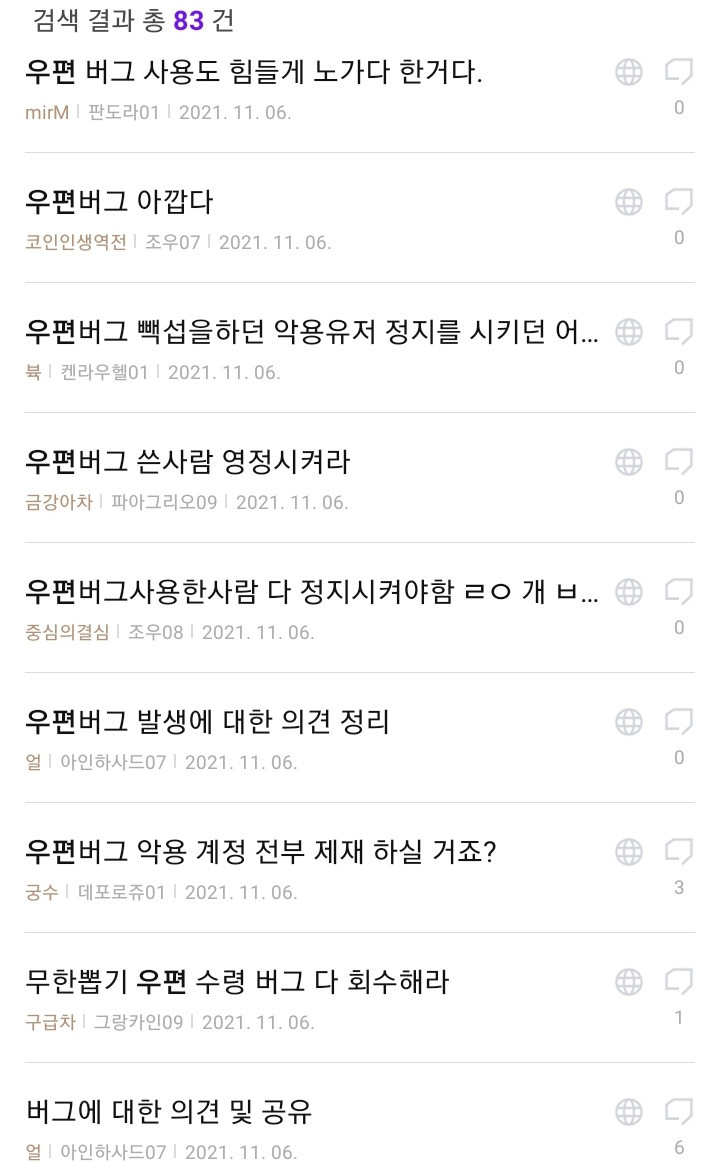Screen dimensions: 719x1162
Task: Open post '우편버그 악용 계정 전부 제재 하실 거죠?'
Action: pos(261,852)
